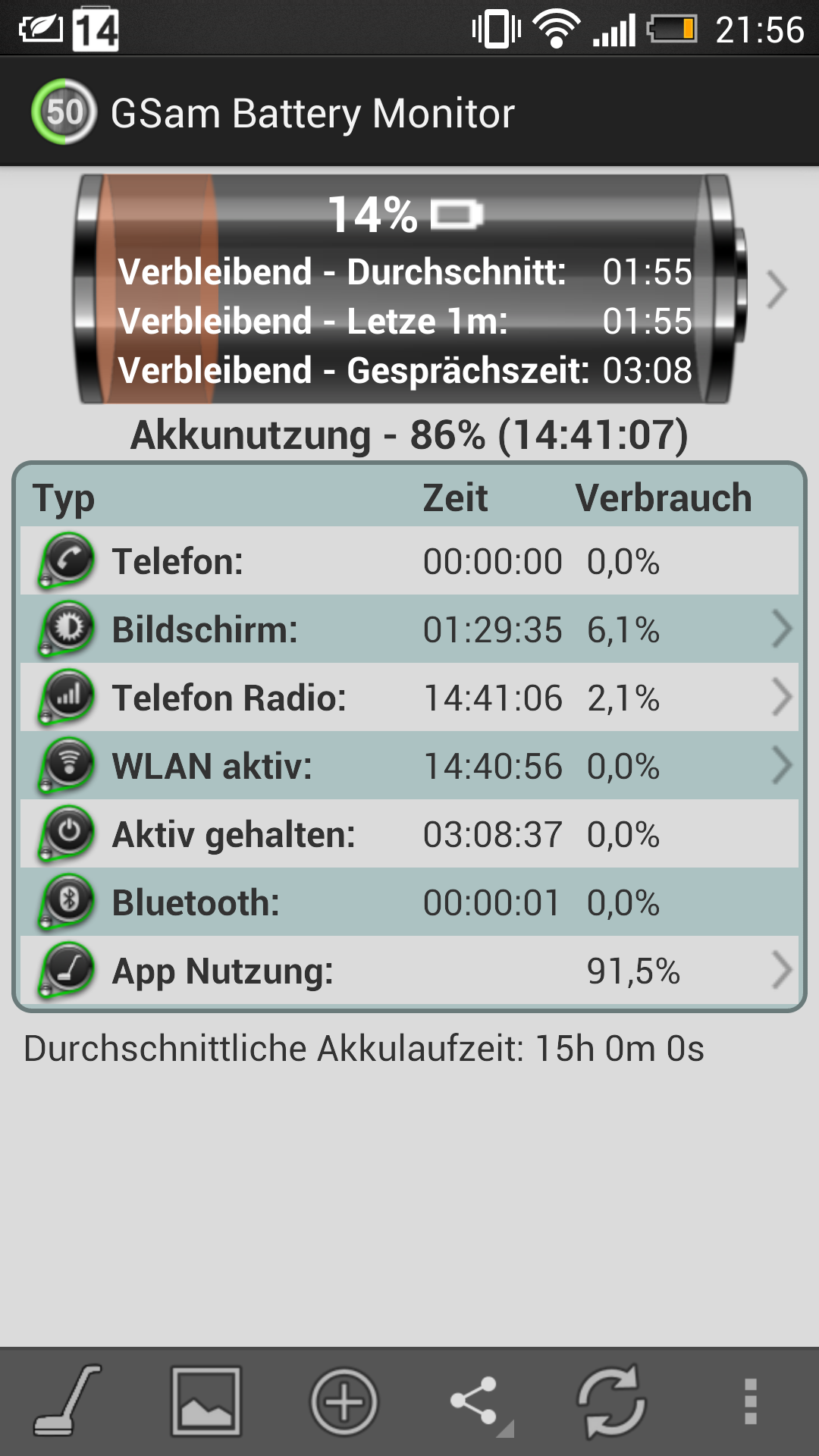Open the Bildschirm usage details
This screenshot has width=819, height=1456.
[409, 629]
